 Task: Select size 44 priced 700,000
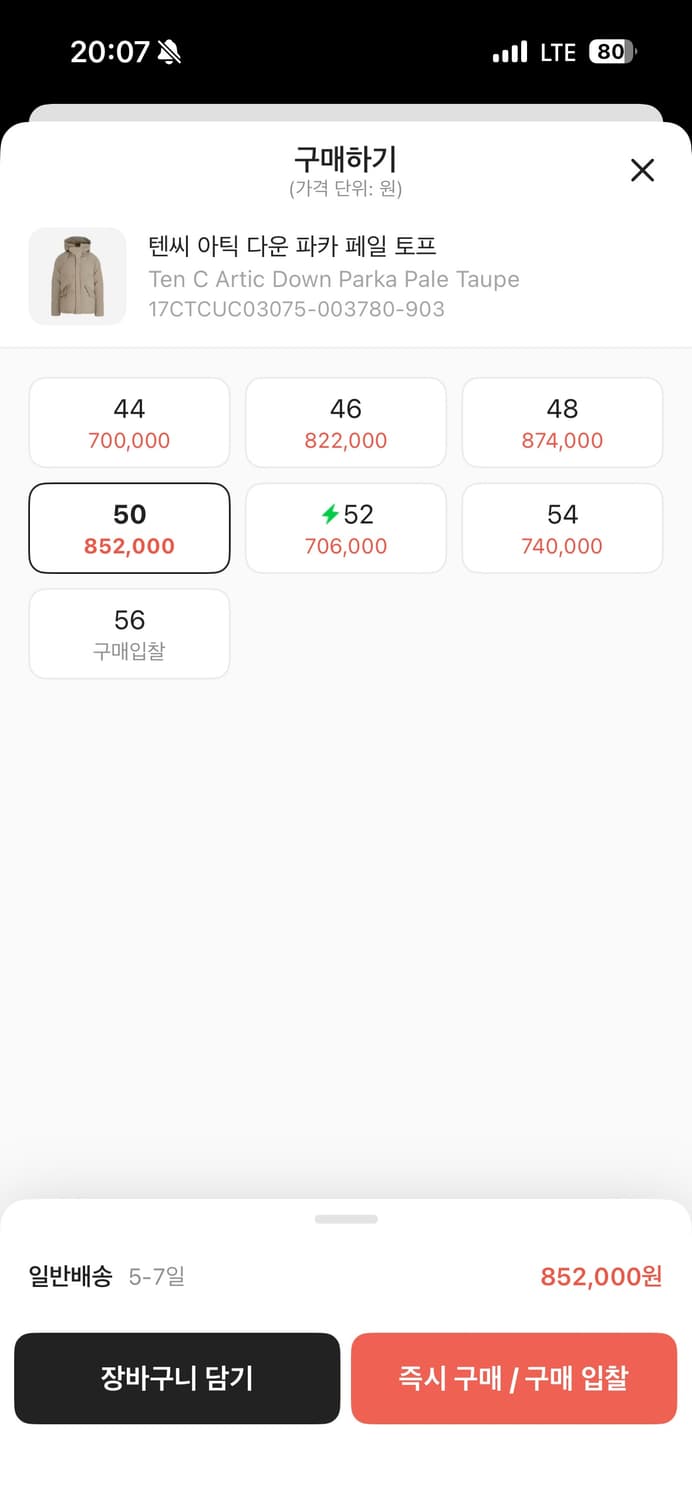click(129, 423)
